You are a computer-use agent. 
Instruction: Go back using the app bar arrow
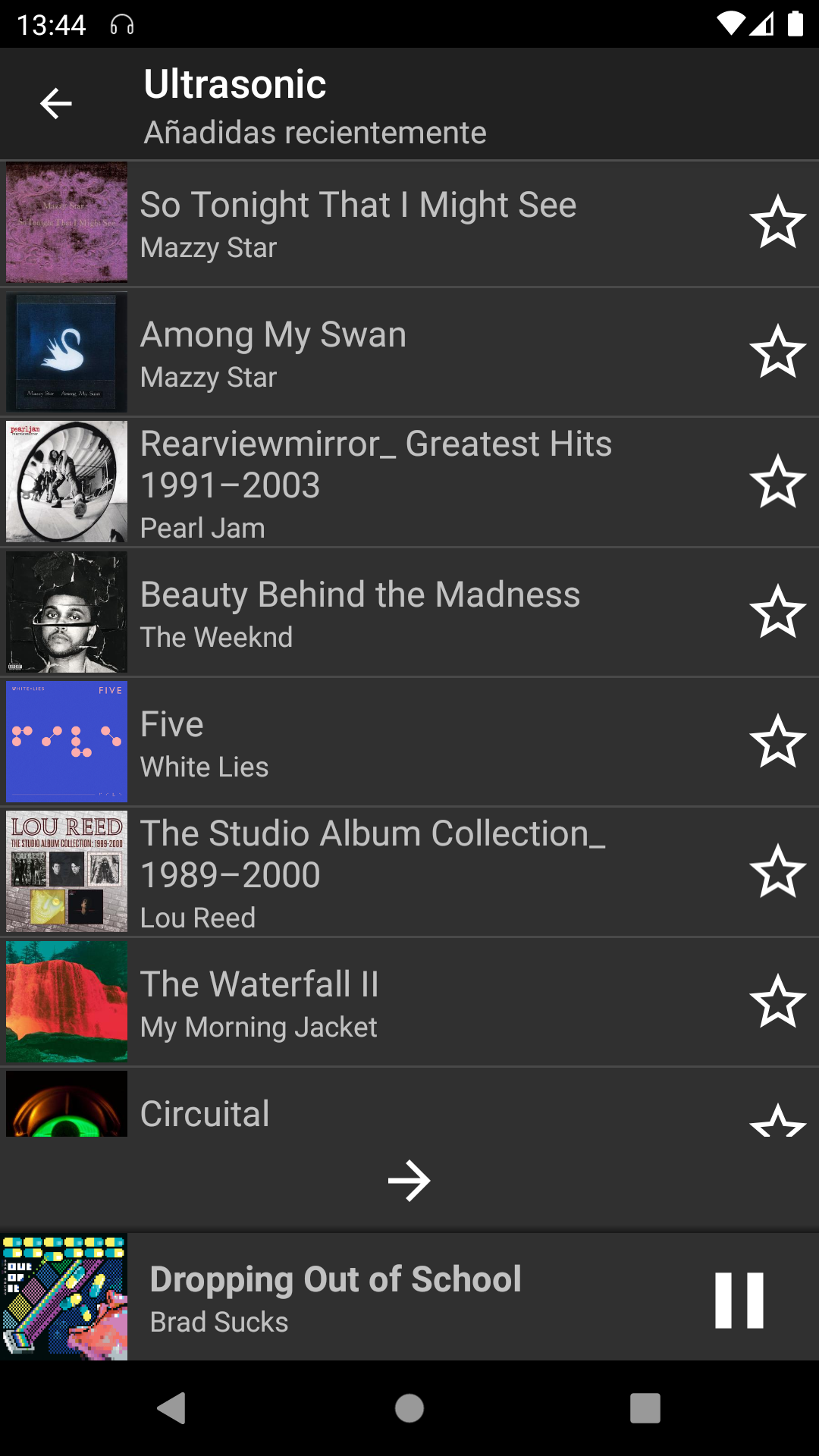coord(56,104)
